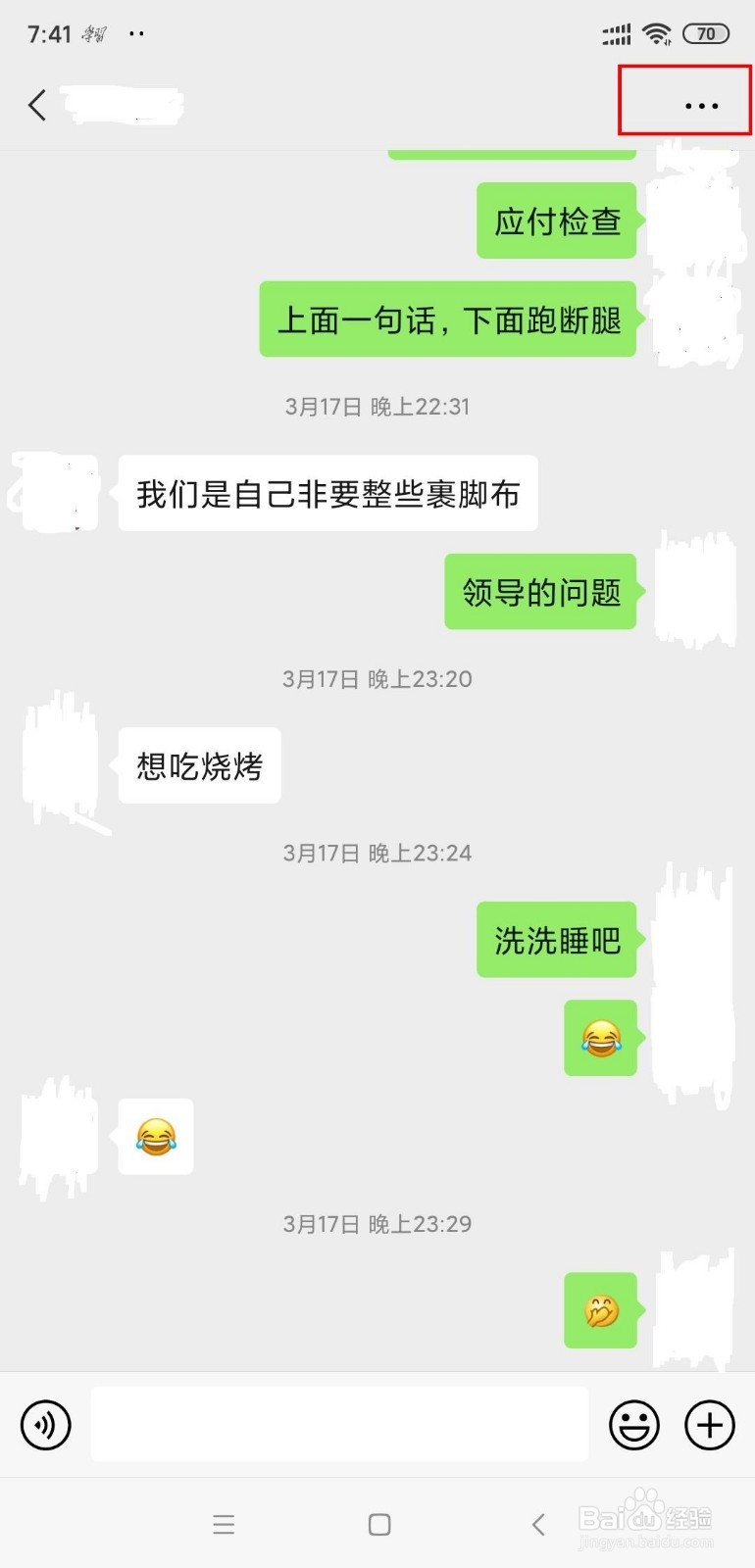Select the "洗洗睡吧" green message bubble

[556, 939]
